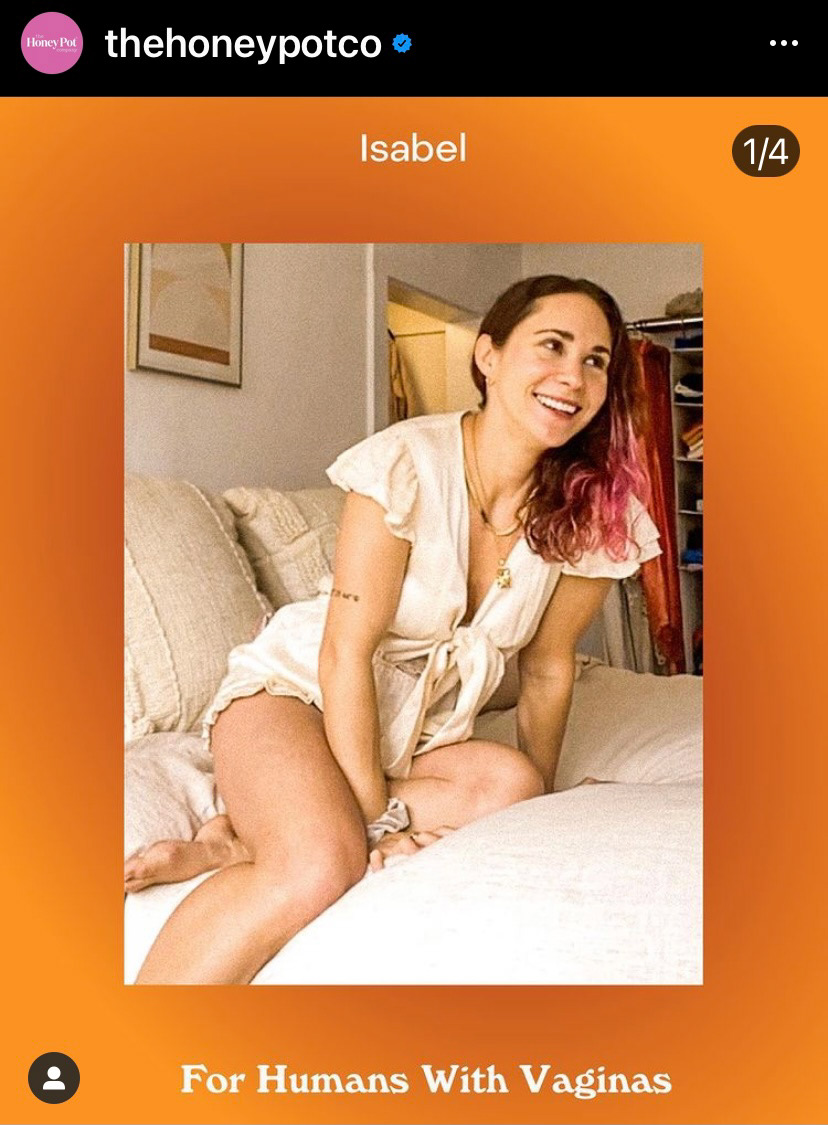Open thehoneypotco profile avatar
828x1125 pixels.
(x=52, y=43)
